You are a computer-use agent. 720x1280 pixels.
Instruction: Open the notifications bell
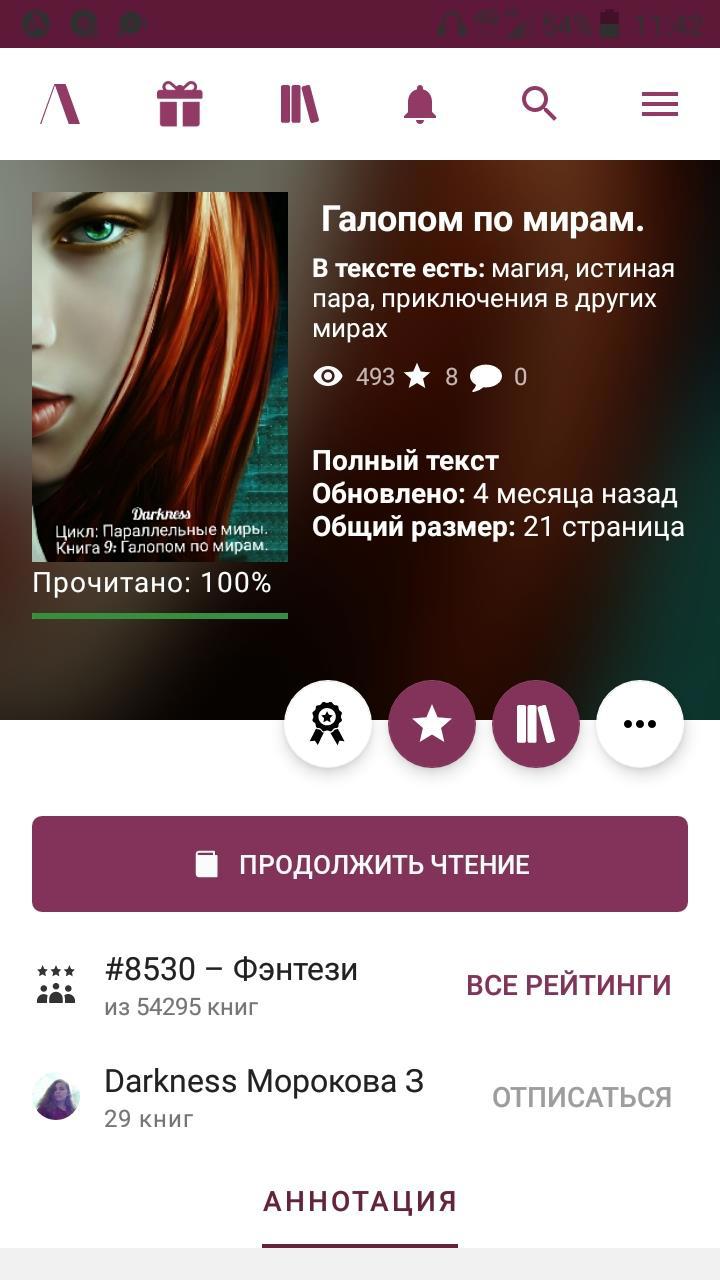pos(420,104)
